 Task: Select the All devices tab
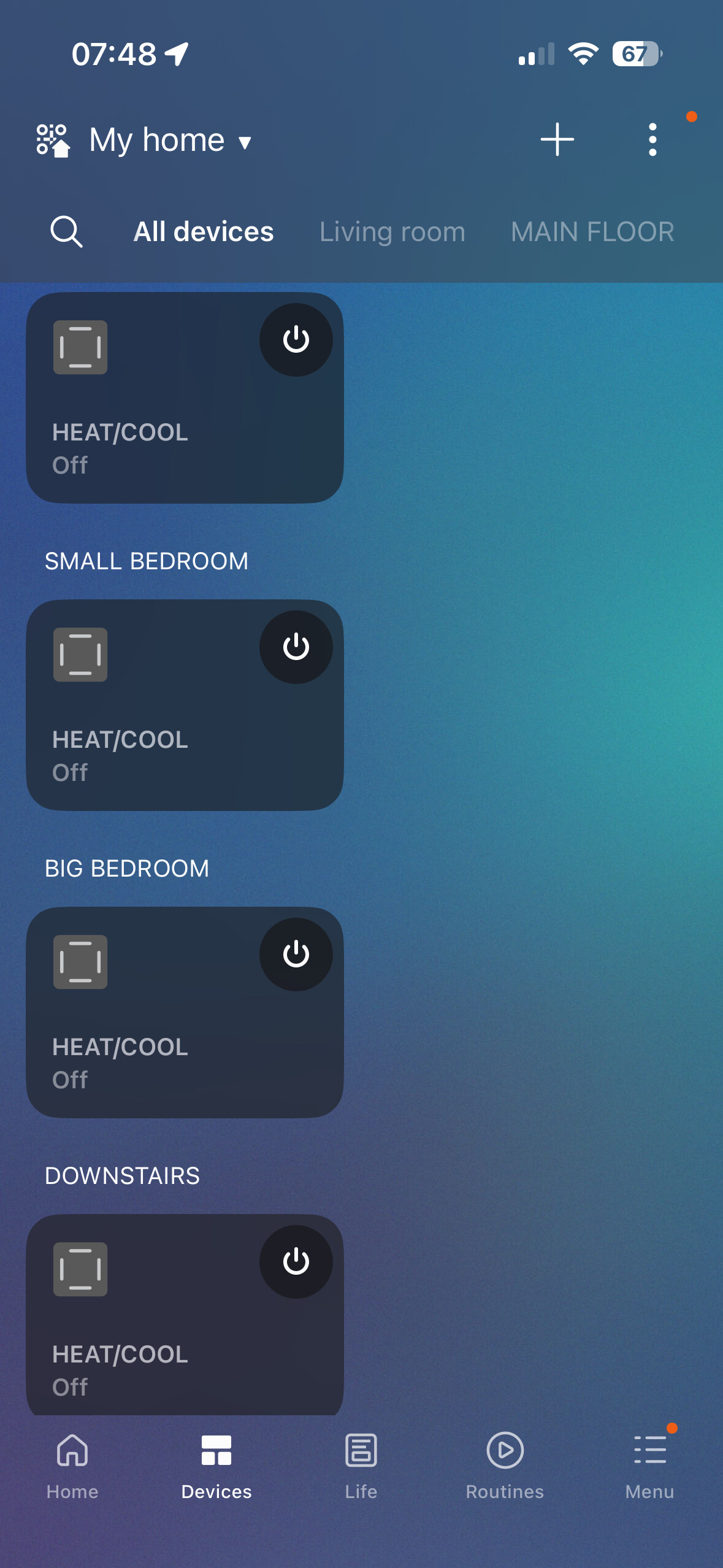[x=204, y=232]
